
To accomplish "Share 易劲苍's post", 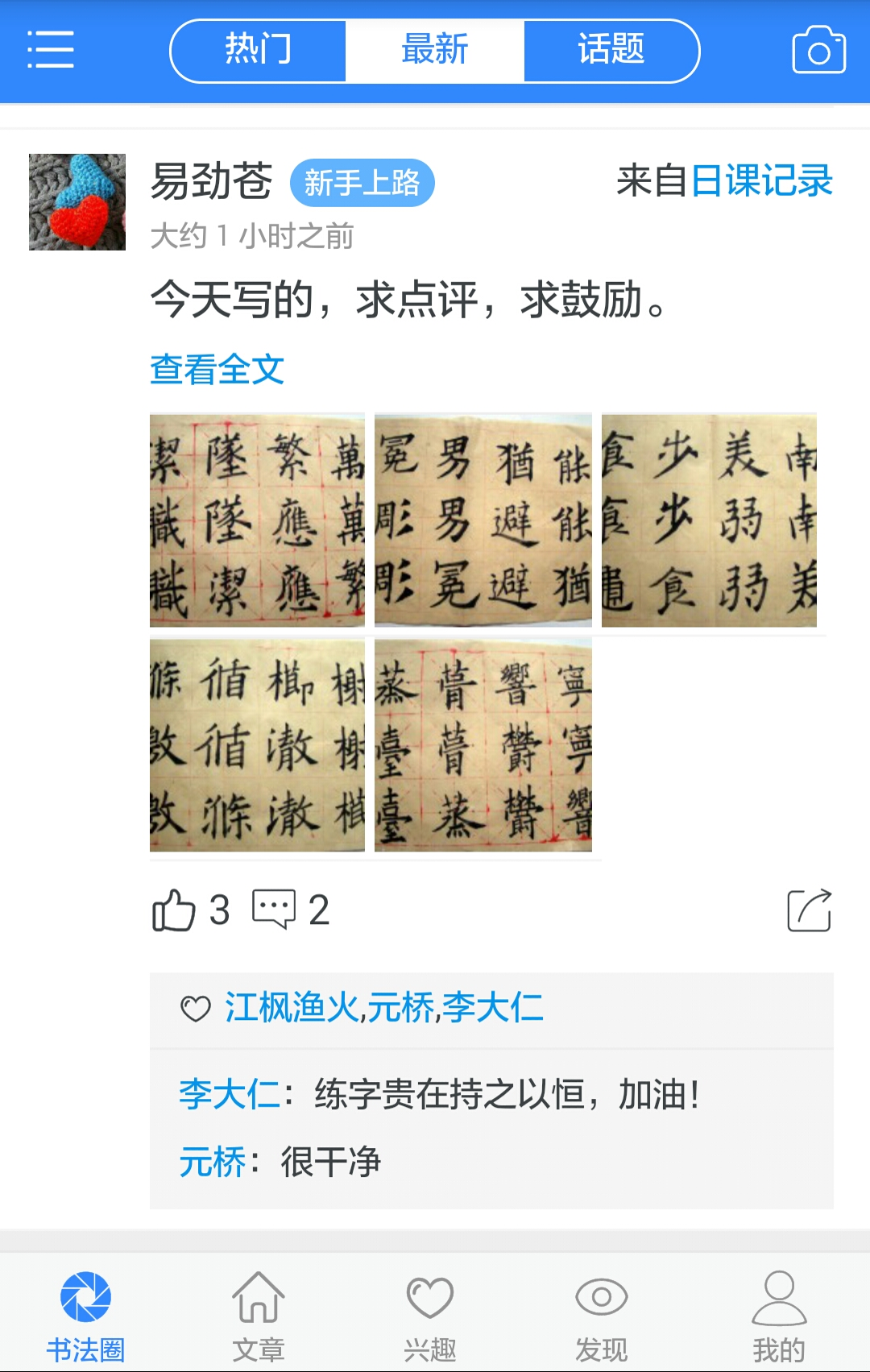I will pos(809,910).
